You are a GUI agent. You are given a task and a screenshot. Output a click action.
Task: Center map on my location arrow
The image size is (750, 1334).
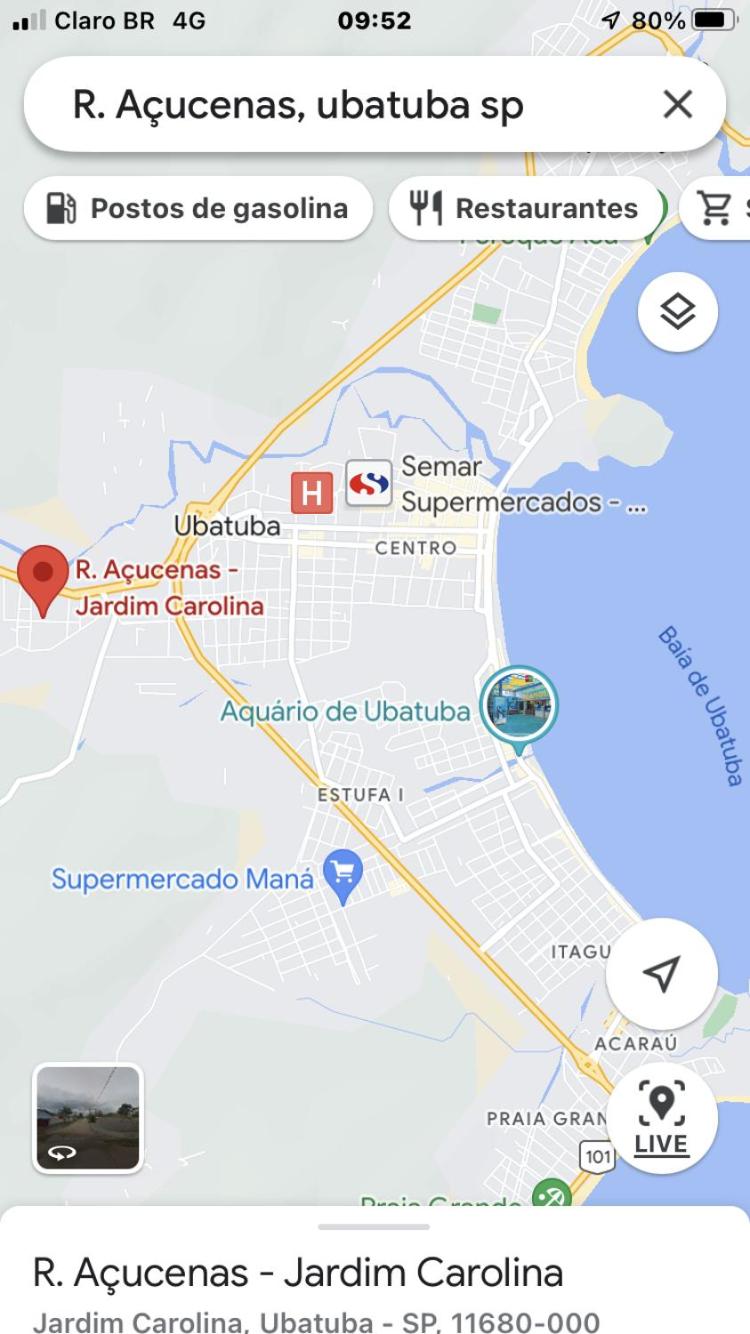pyautogui.click(x=661, y=972)
